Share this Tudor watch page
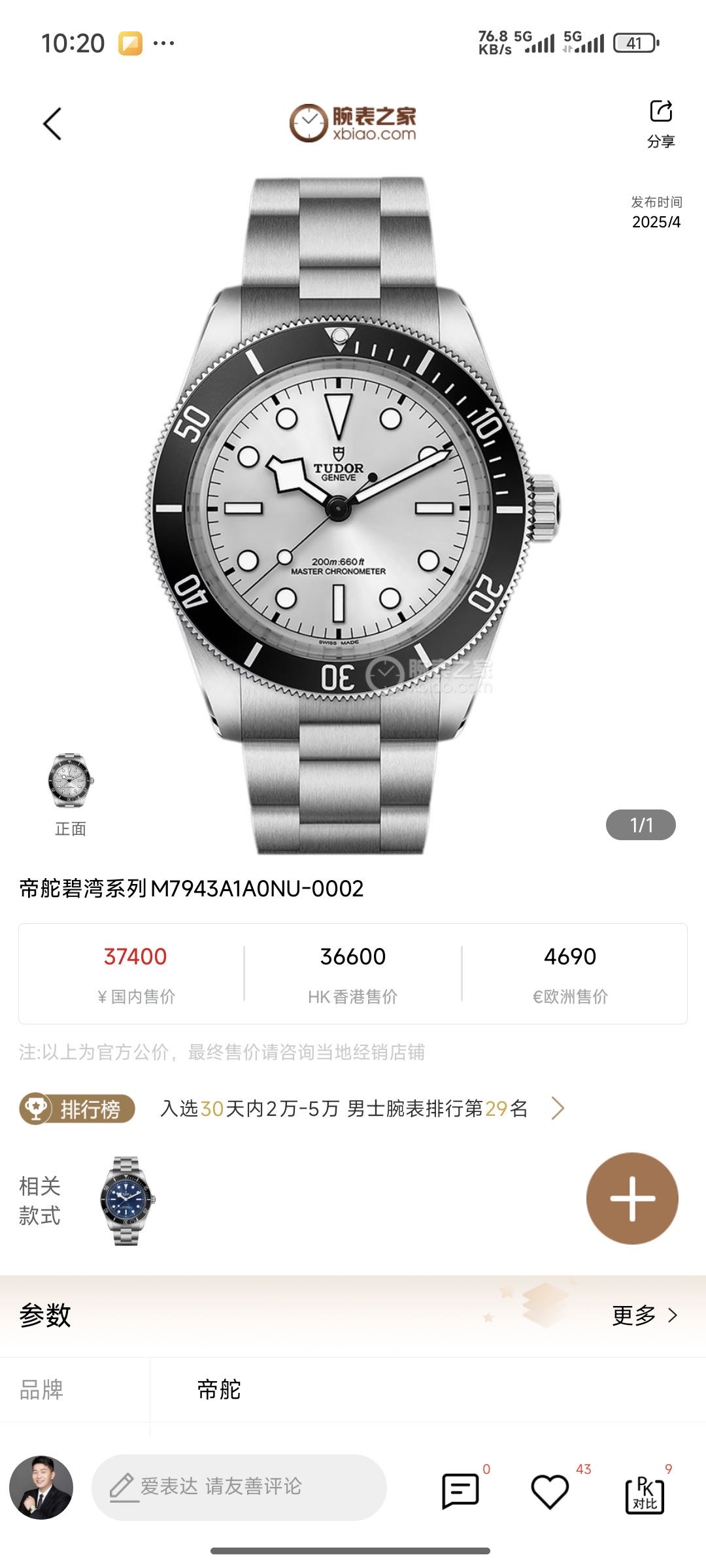 [660, 123]
